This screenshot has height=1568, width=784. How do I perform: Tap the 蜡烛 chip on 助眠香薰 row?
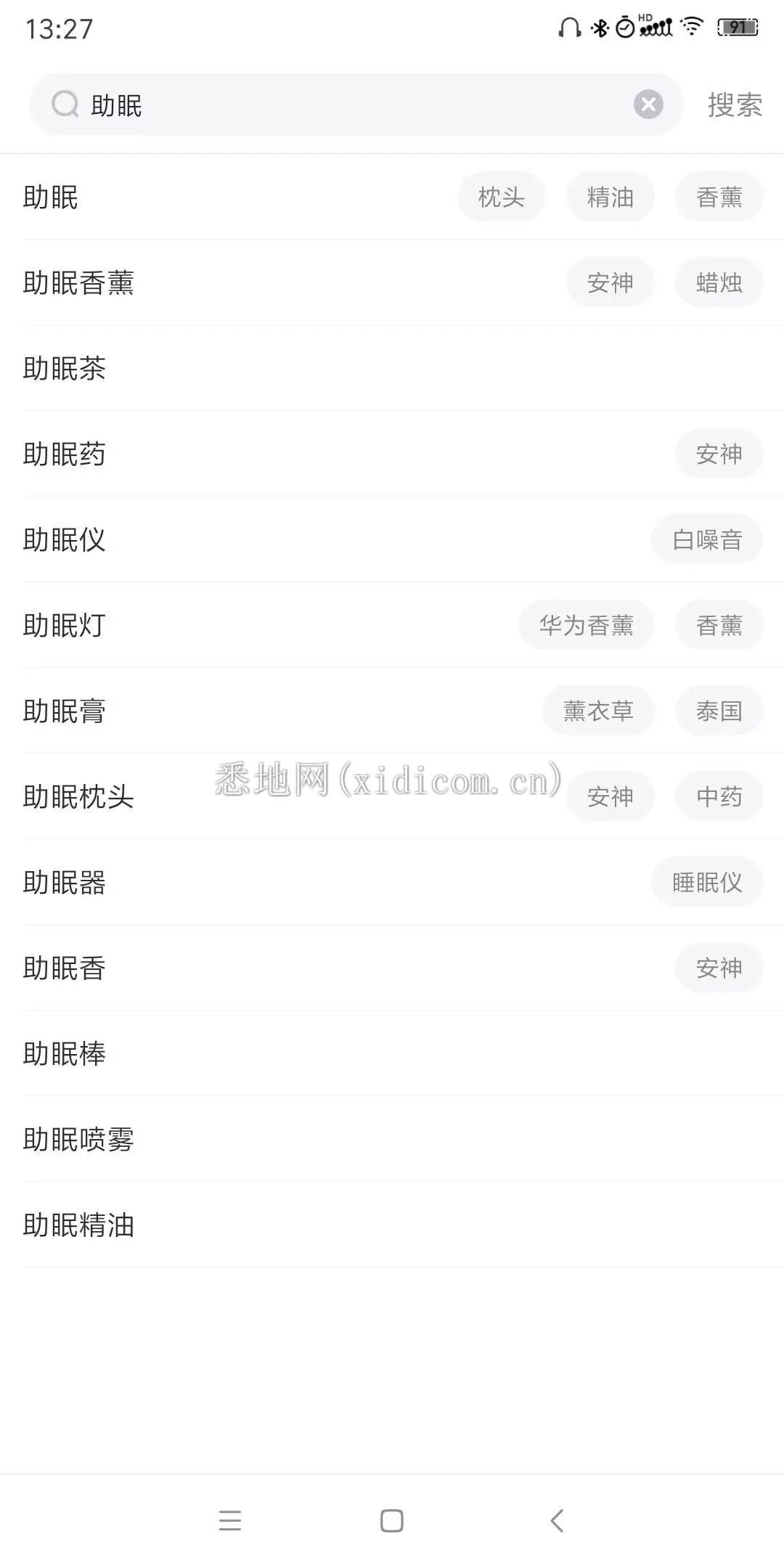(719, 282)
